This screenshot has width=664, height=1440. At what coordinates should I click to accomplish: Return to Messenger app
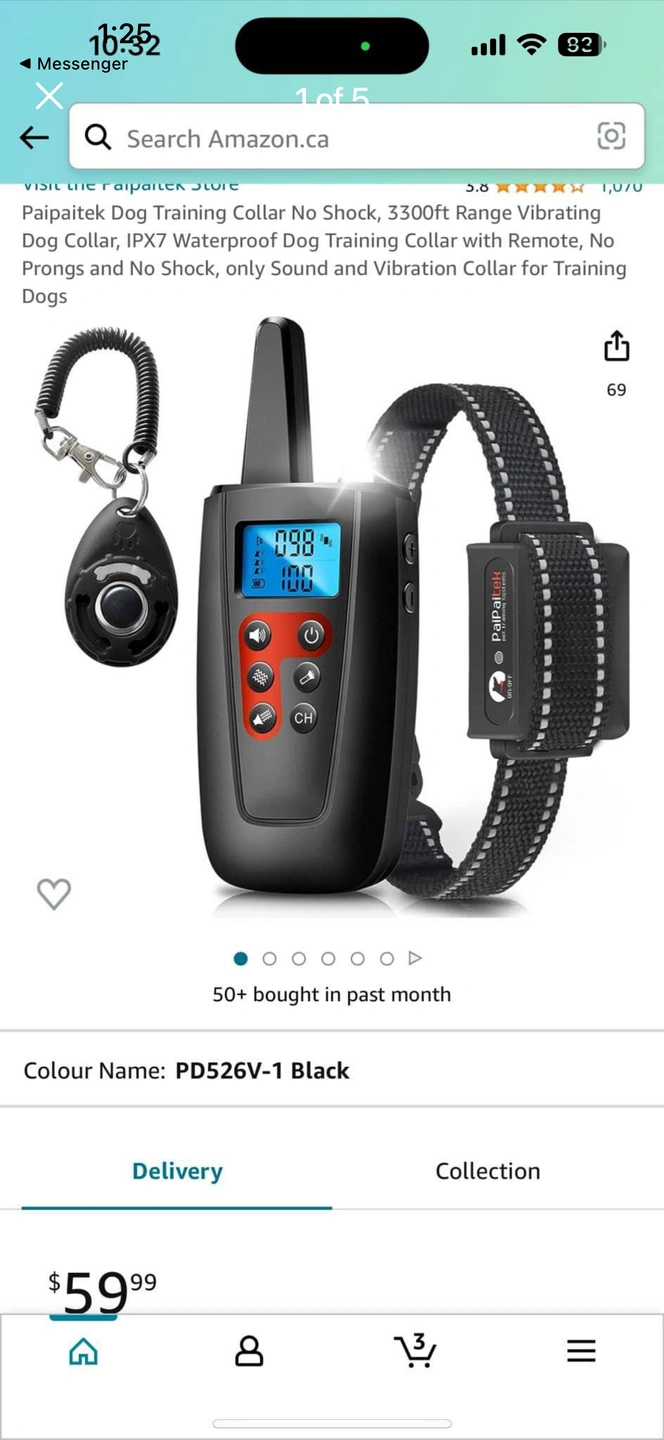click(74, 64)
